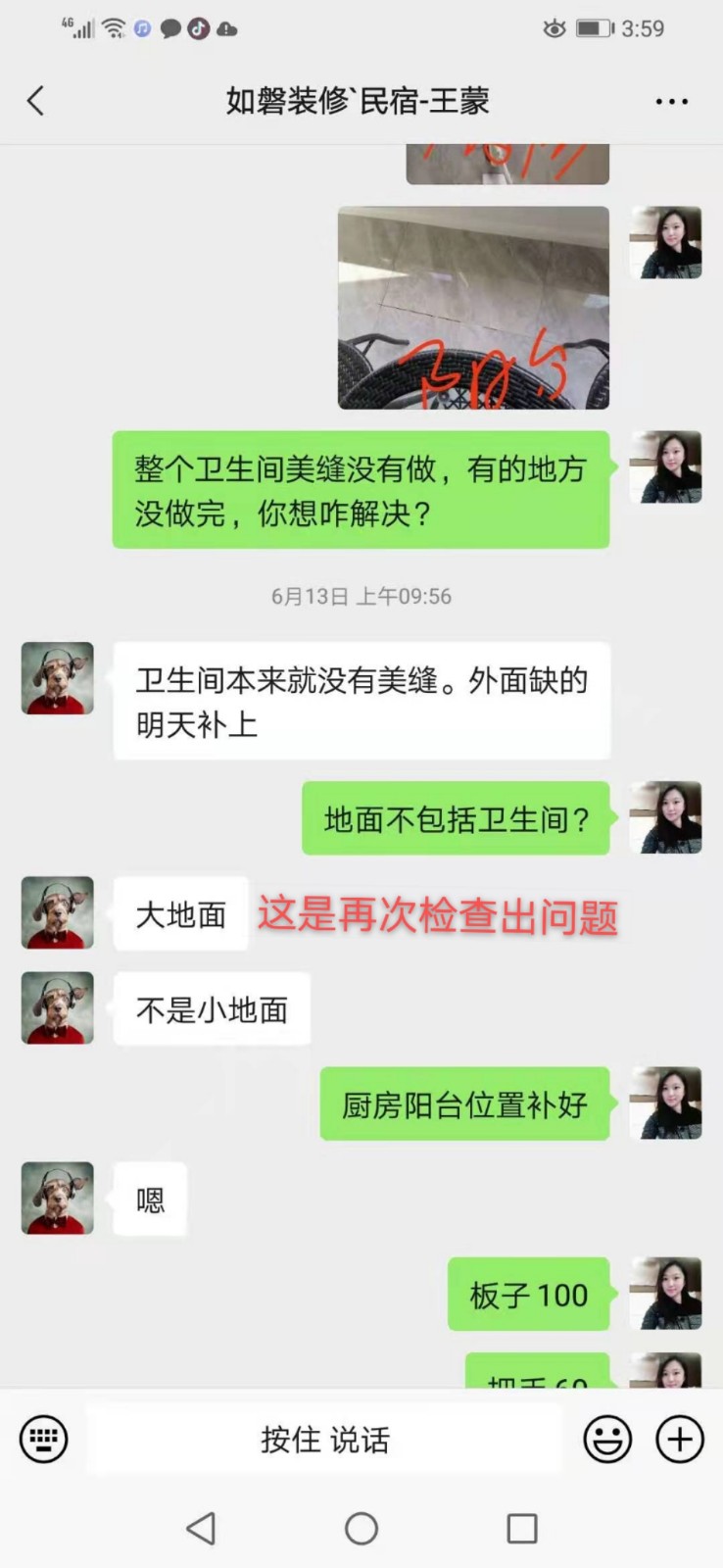This screenshot has width=723, height=1568.
Task: Tap the dog avatar beside 大地面 message
Action: click(58, 912)
